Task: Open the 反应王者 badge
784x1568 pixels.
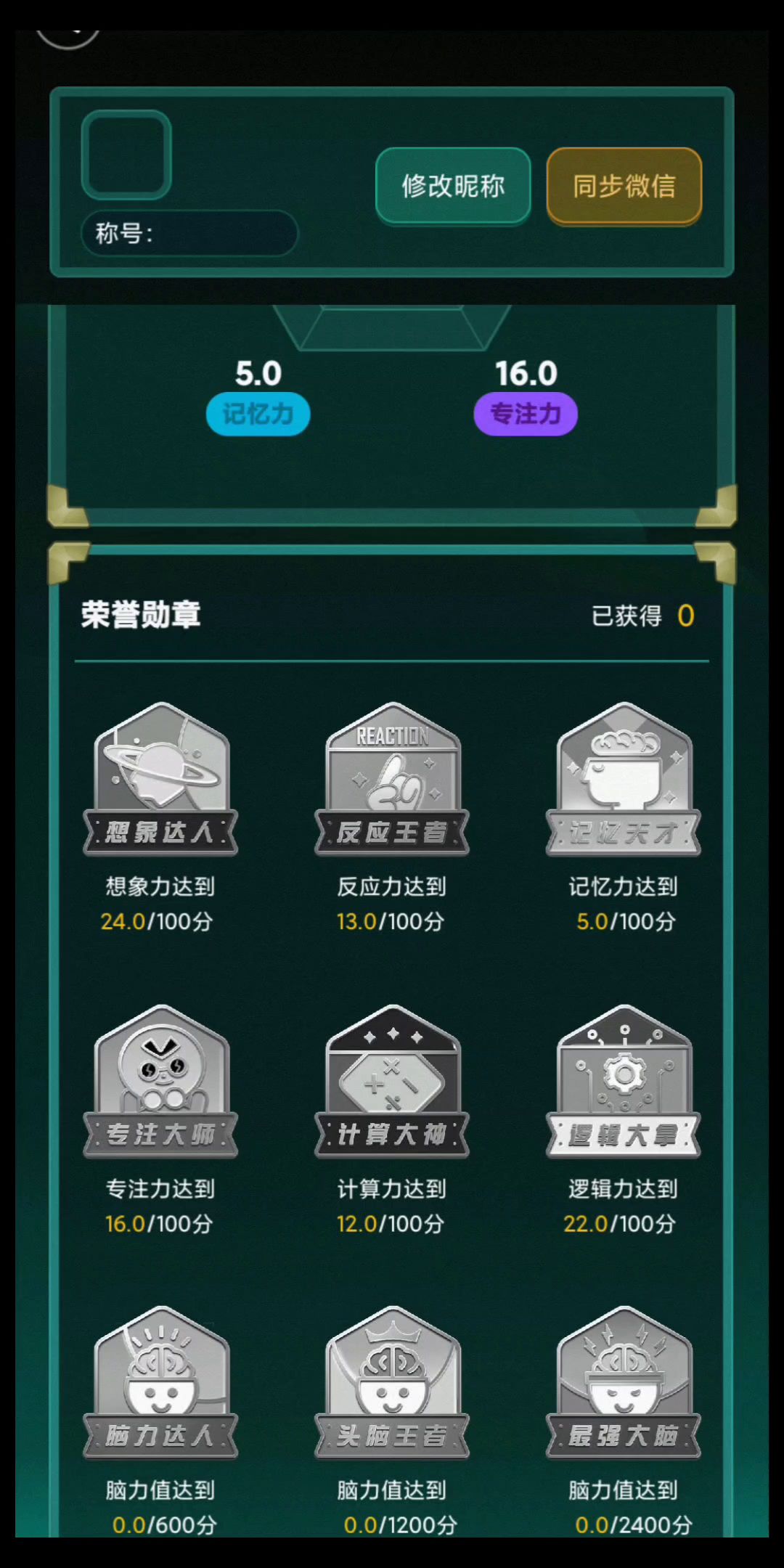Action: 392,779
